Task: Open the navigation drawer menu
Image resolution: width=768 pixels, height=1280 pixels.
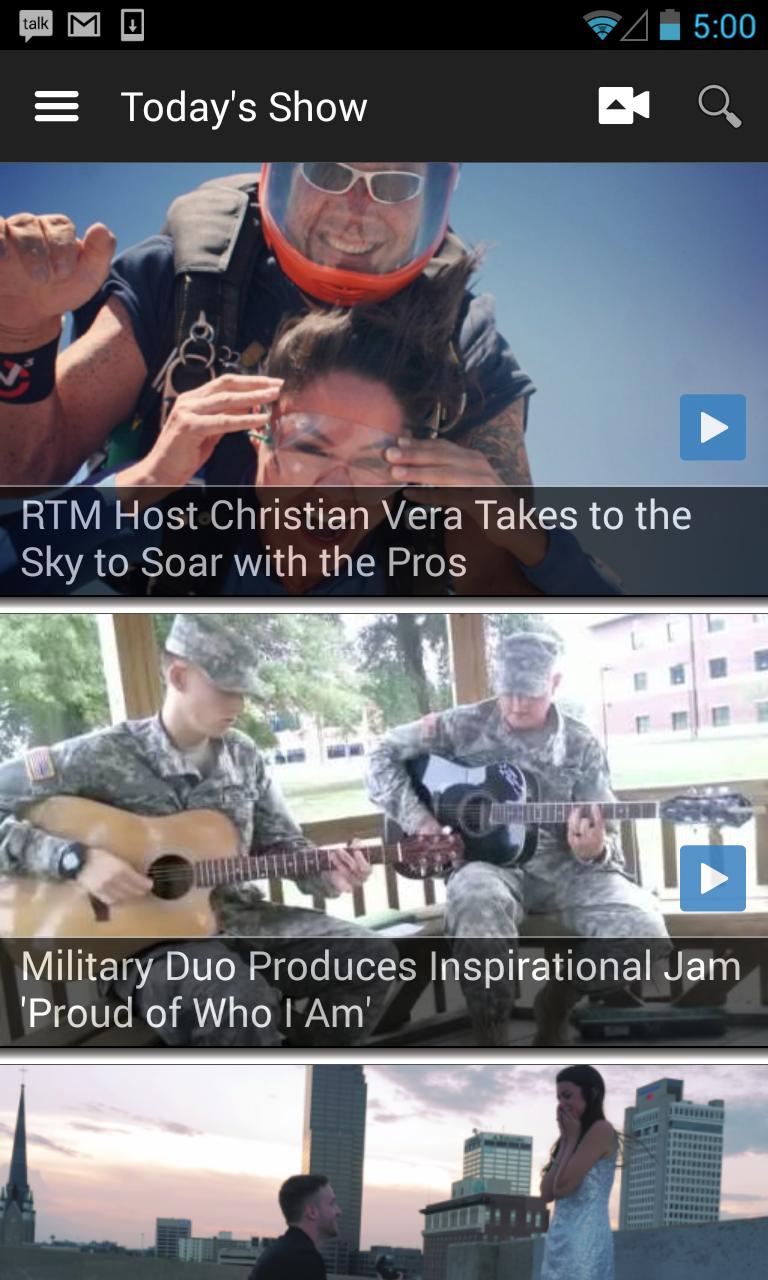Action: click(x=57, y=106)
